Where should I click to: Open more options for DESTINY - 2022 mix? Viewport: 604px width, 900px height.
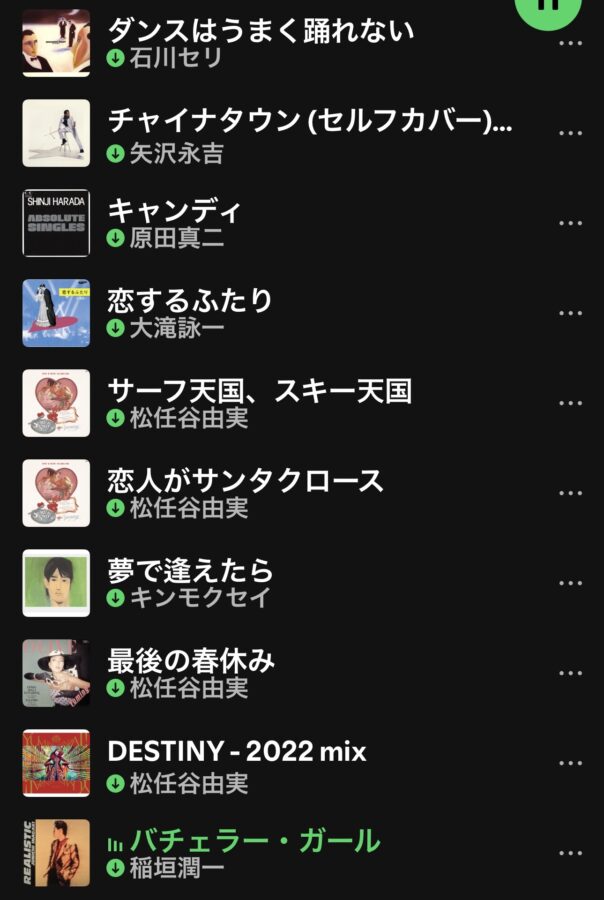point(571,763)
